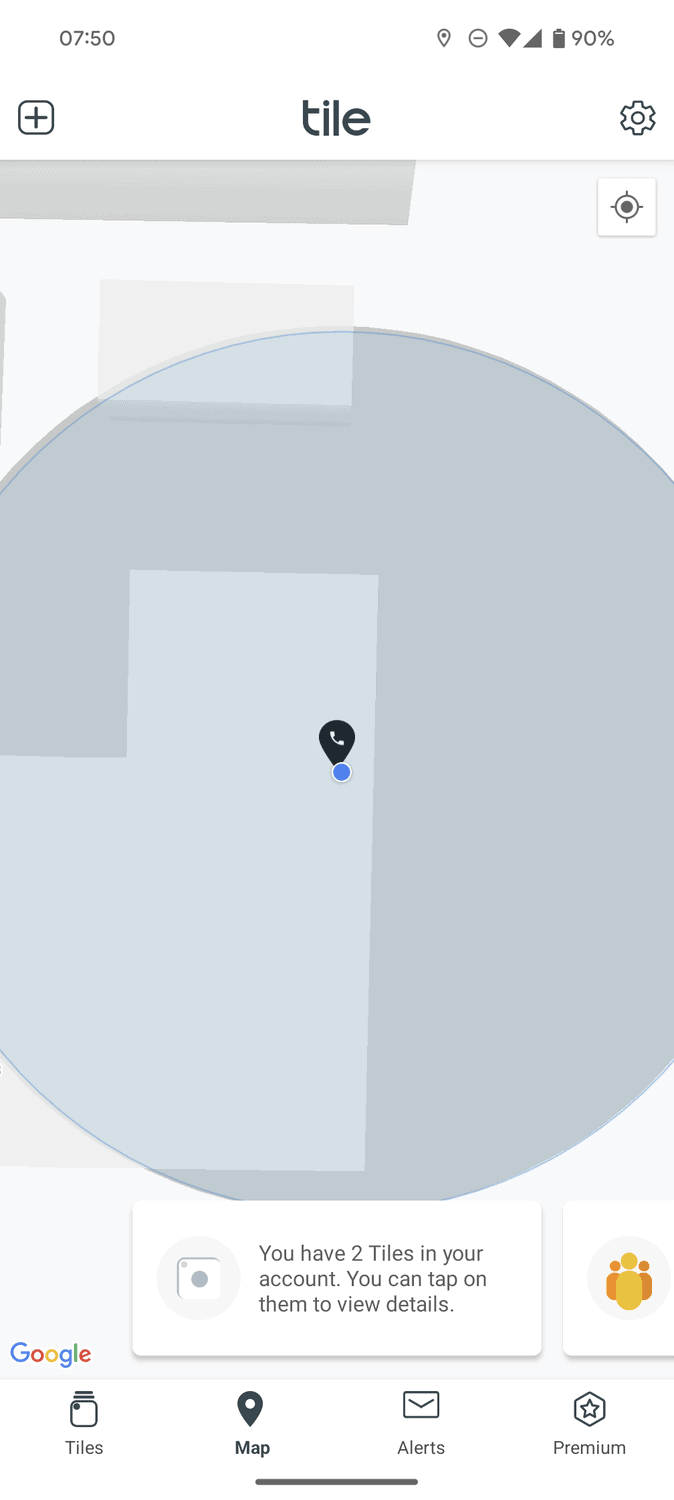
Task: Open the '2 Tiles in your account' card
Action: (x=337, y=1278)
